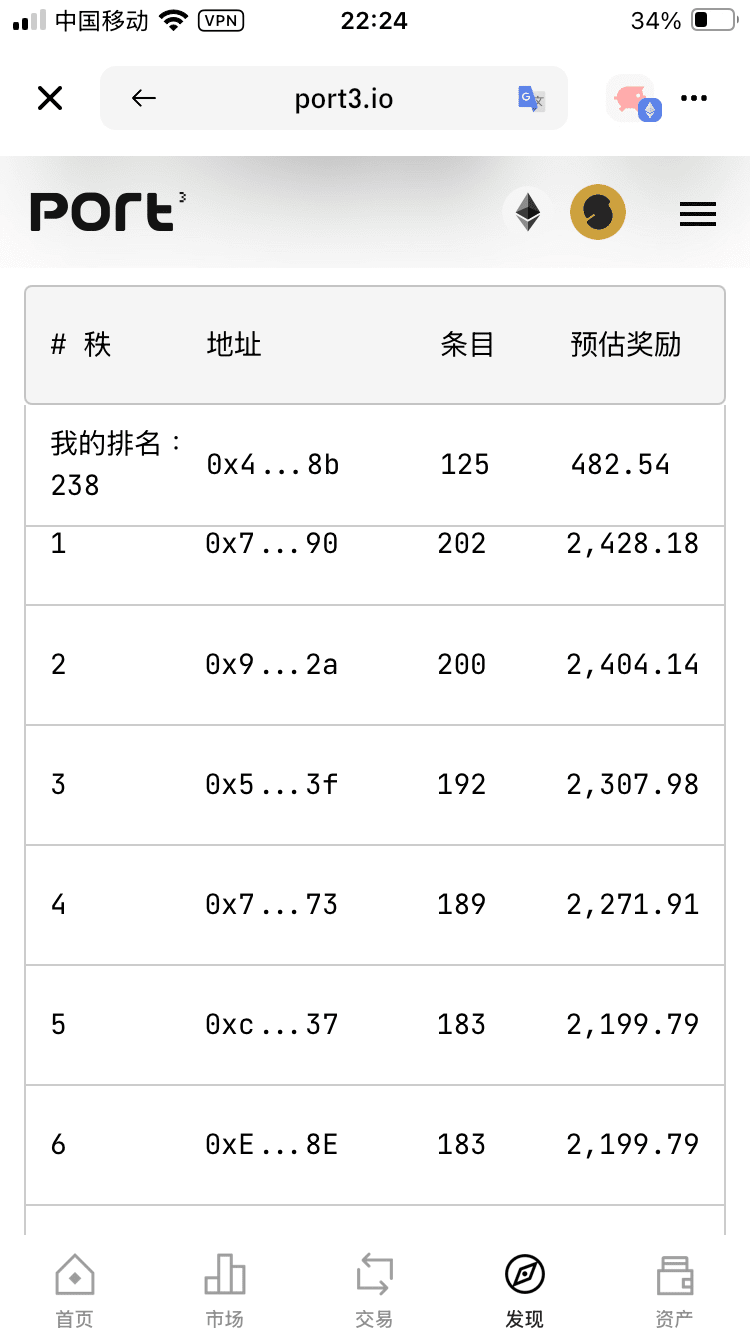Image resolution: width=750 pixels, height=1334 pixels.
Task: Go to the 资产 tab
Action: coord(675,1291)
